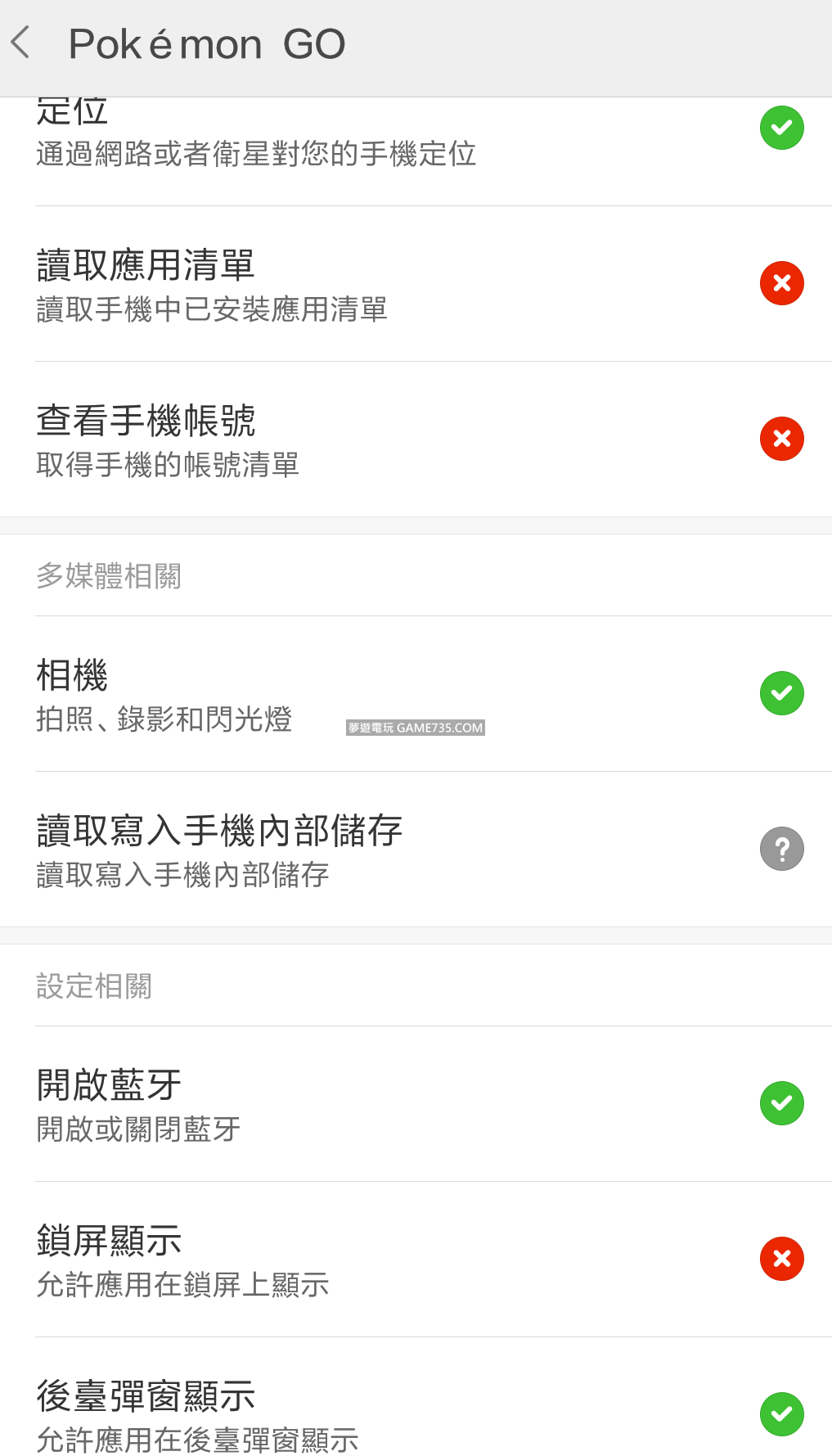Screen dimensions: 832x1456
Task: Go back from Pokémon GO permissions
Action: (22, 43)
